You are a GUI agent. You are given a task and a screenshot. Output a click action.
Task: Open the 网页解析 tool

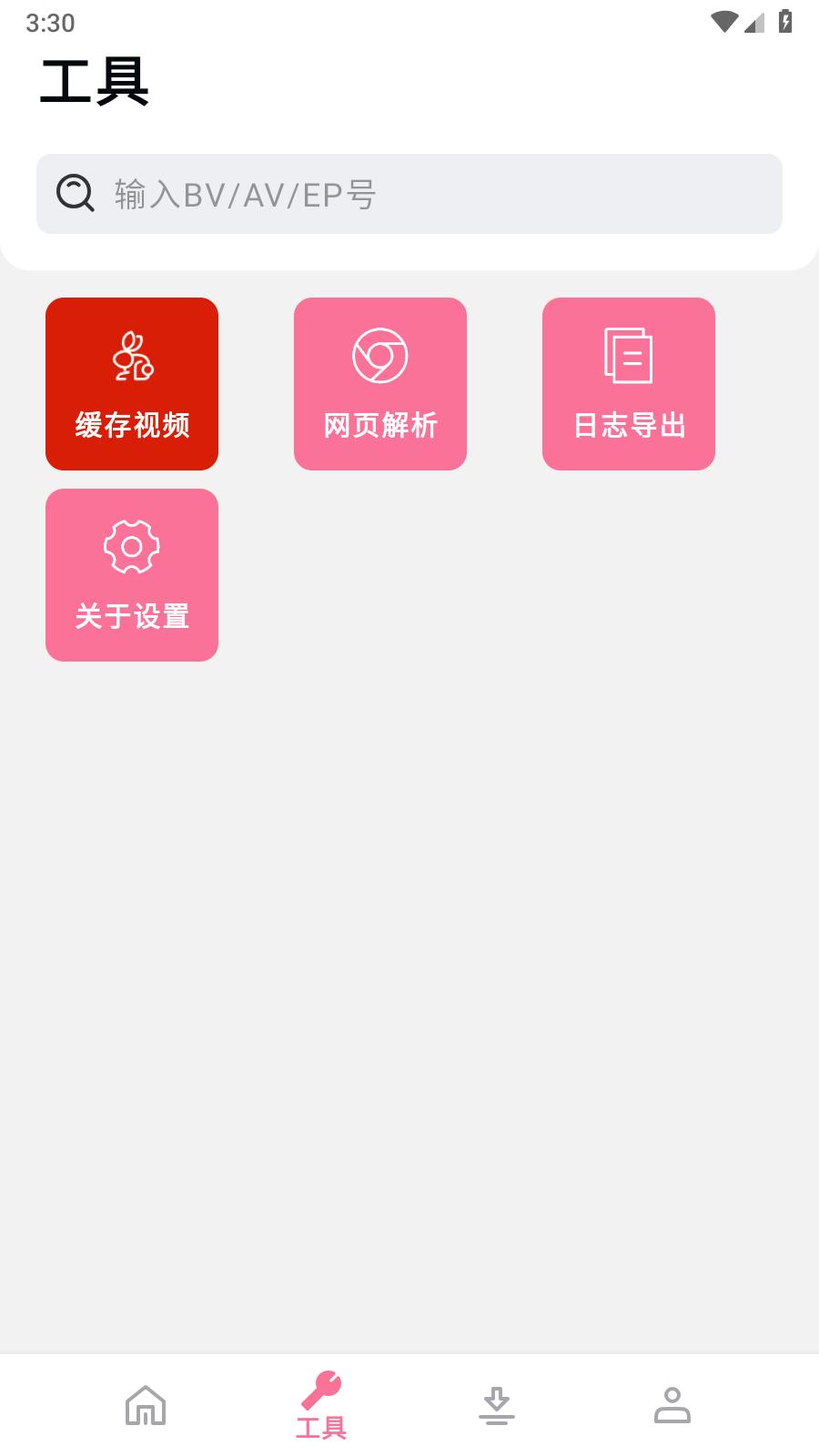click(380, 384)
